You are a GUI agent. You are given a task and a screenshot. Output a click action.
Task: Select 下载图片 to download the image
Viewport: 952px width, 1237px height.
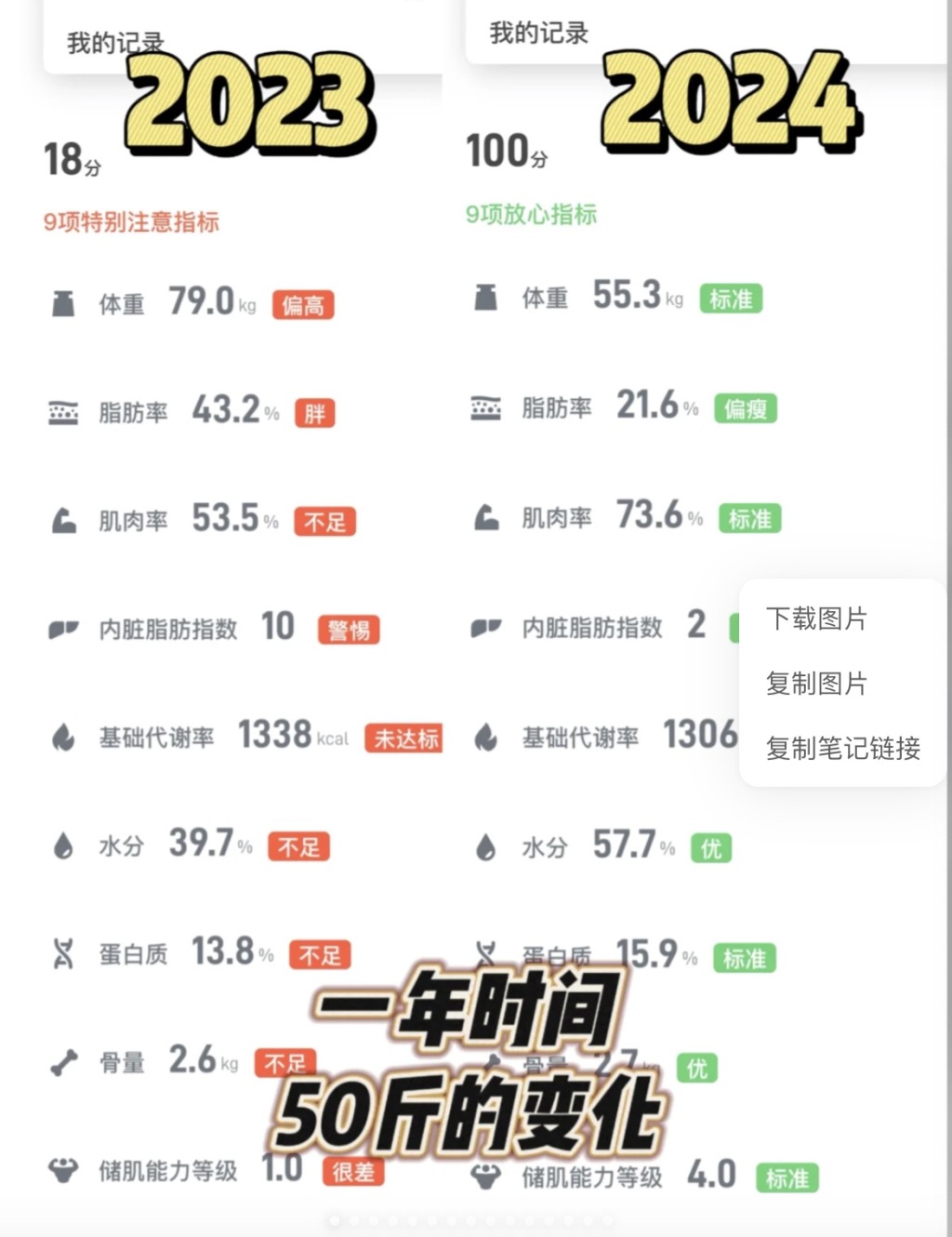tap(816, 618)
